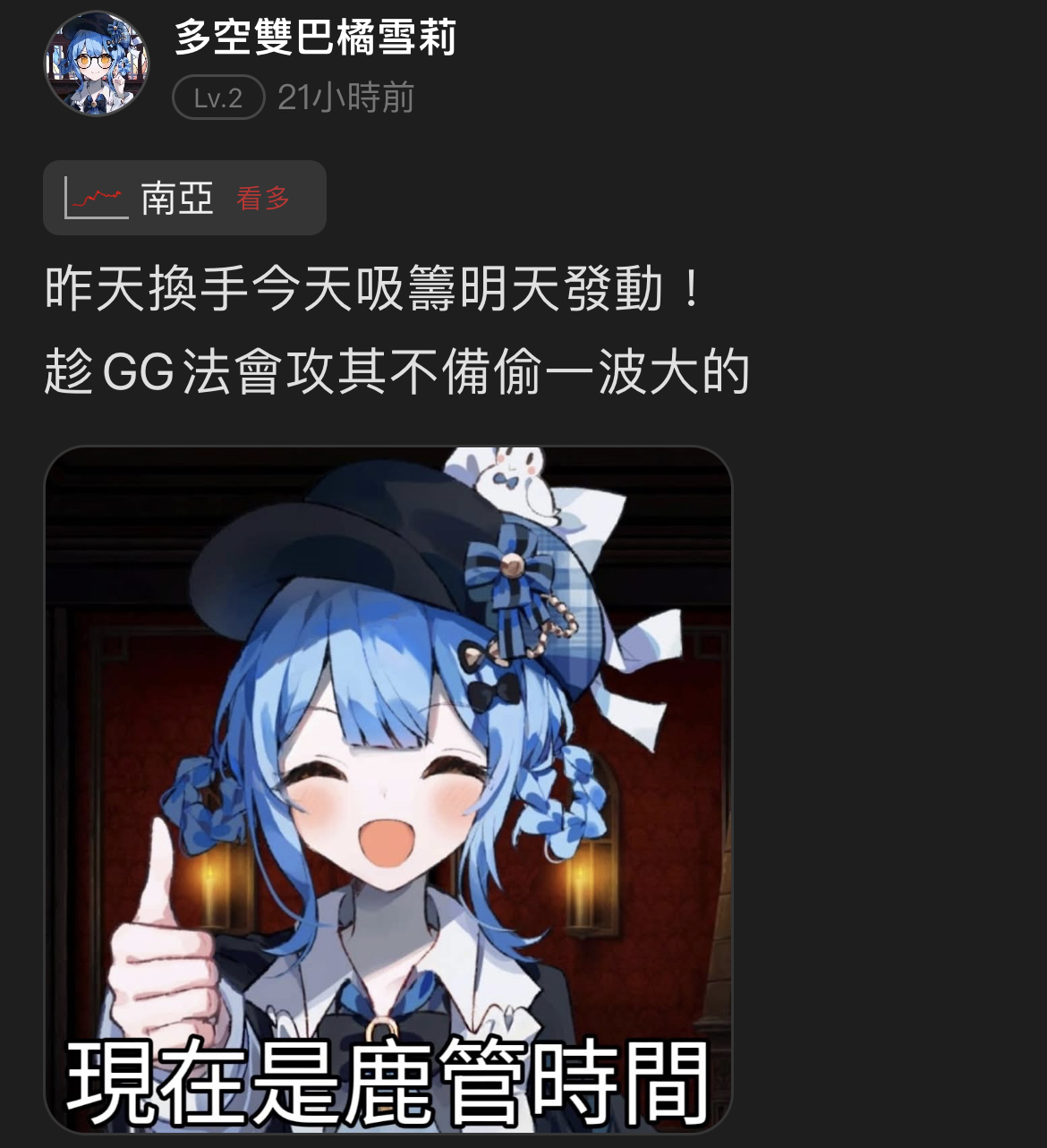The height and width of the screenshot is (1148, 1047).
Task: Open the profile avatar of 多空雙巴橘雪莉
Action: coord(97,63)
